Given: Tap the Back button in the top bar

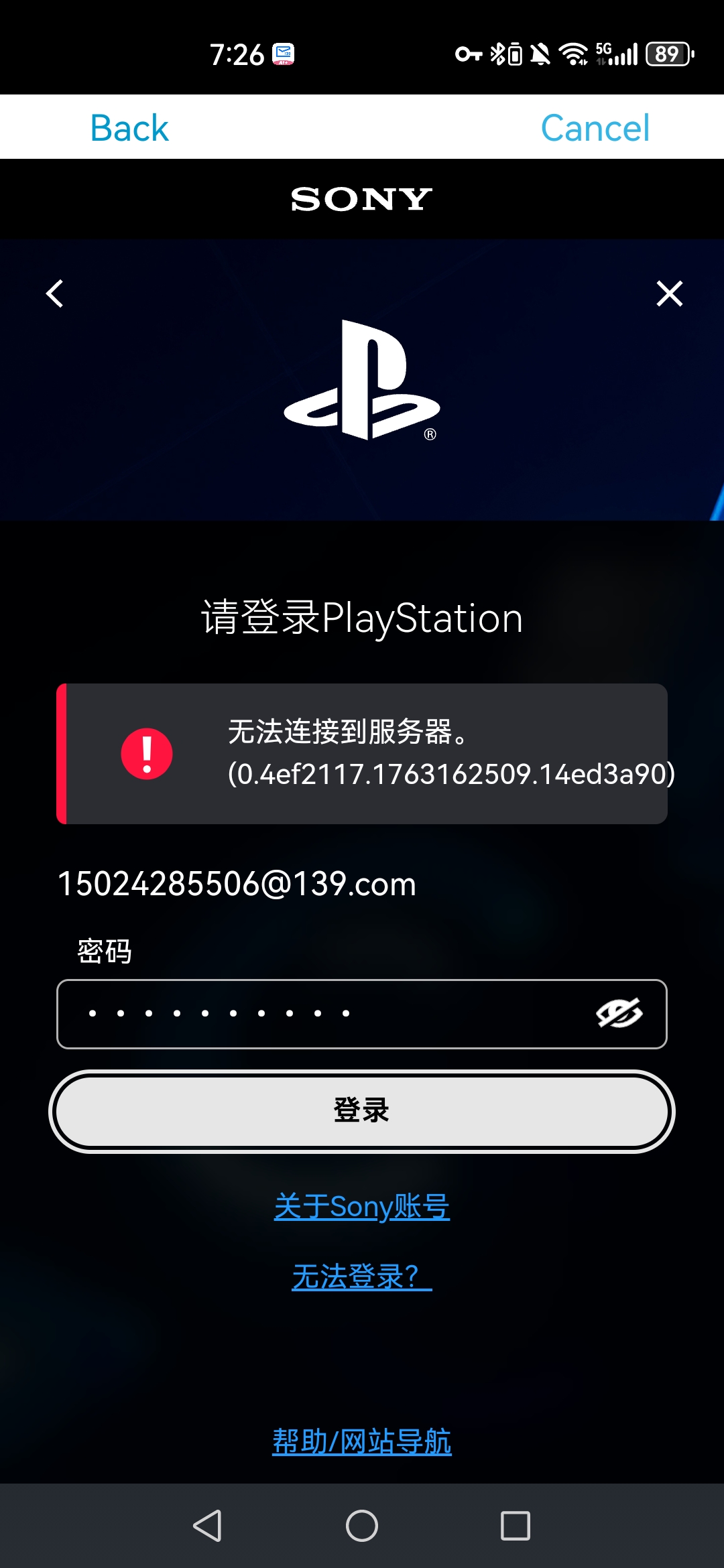Looking at the screenshot, I should (129, 127).
